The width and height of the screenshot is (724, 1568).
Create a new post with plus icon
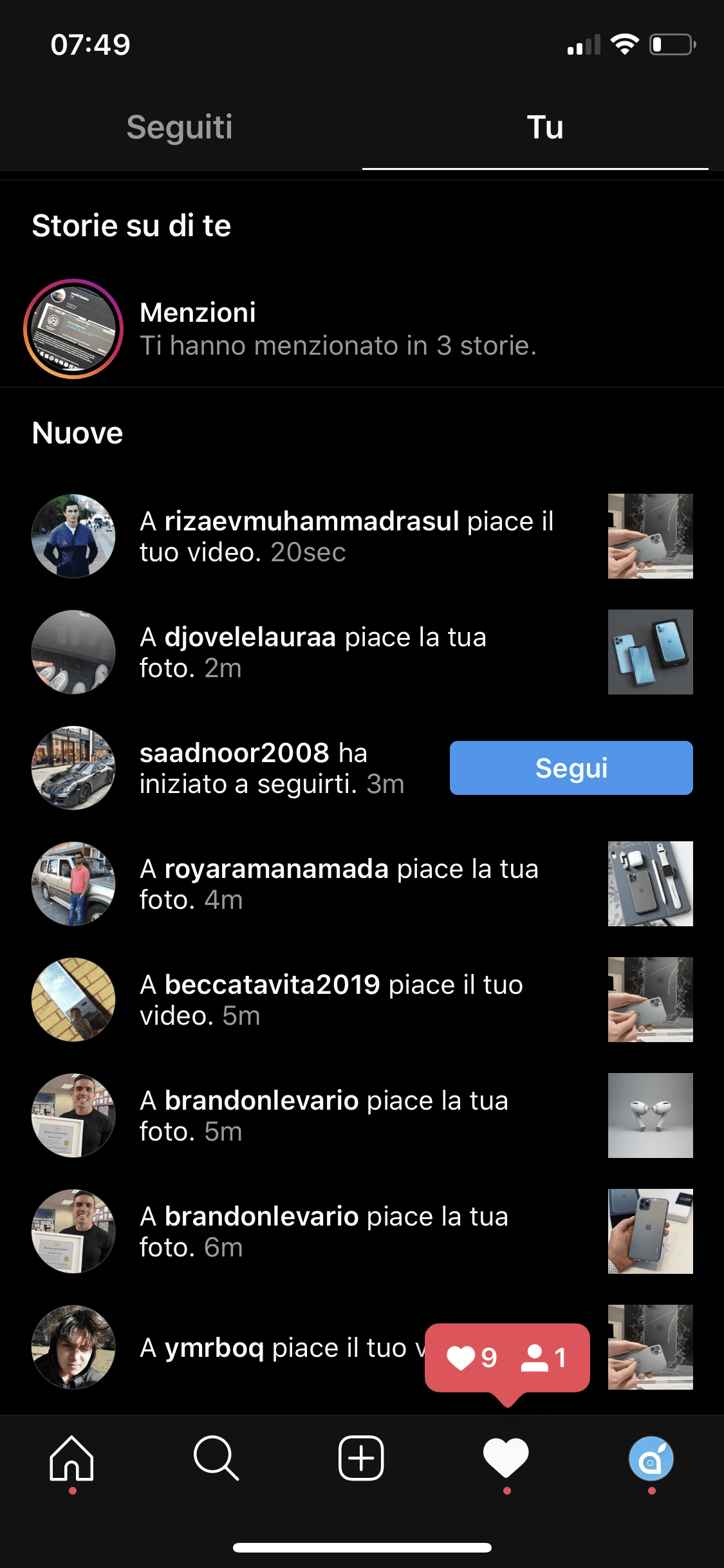point(361,1458)
